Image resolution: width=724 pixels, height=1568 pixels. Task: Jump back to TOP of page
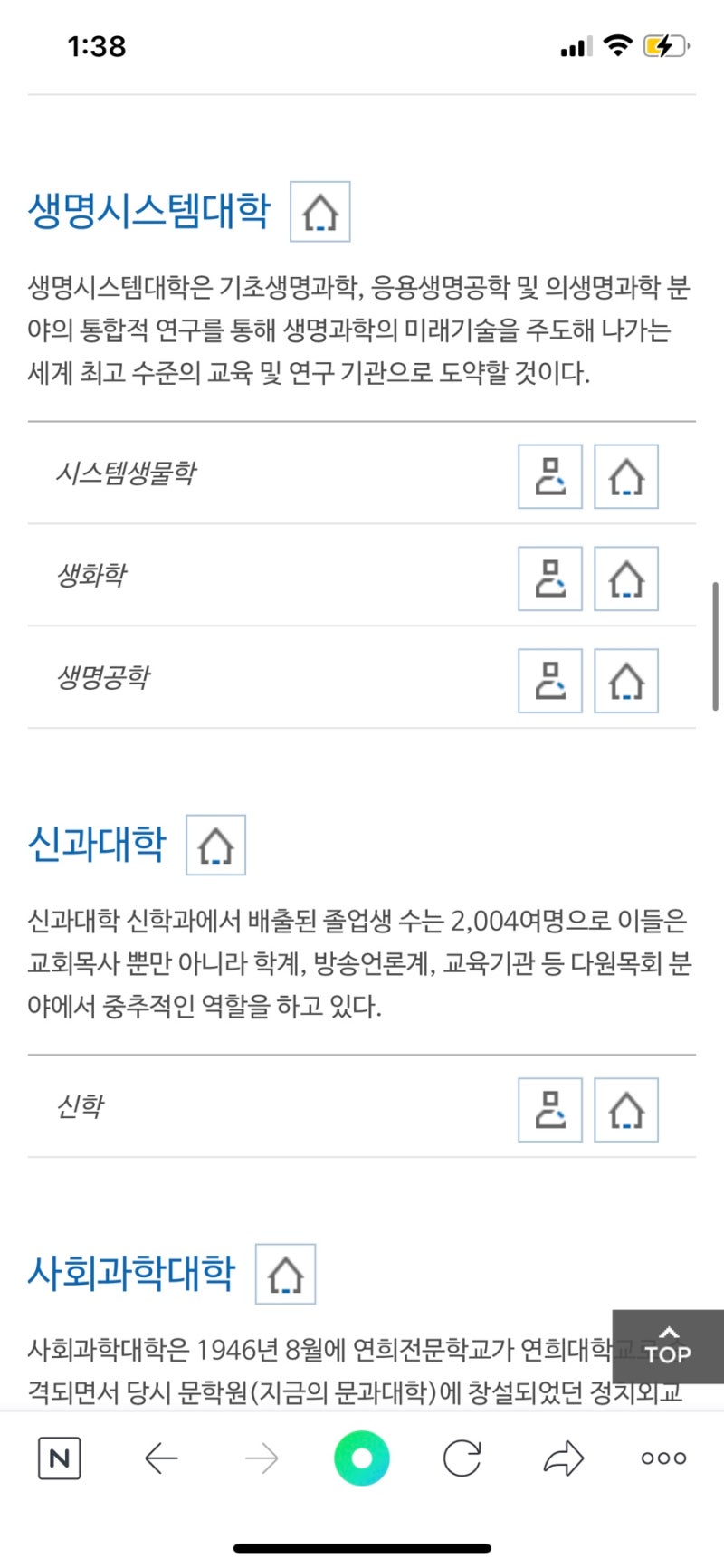[668, 1346]
